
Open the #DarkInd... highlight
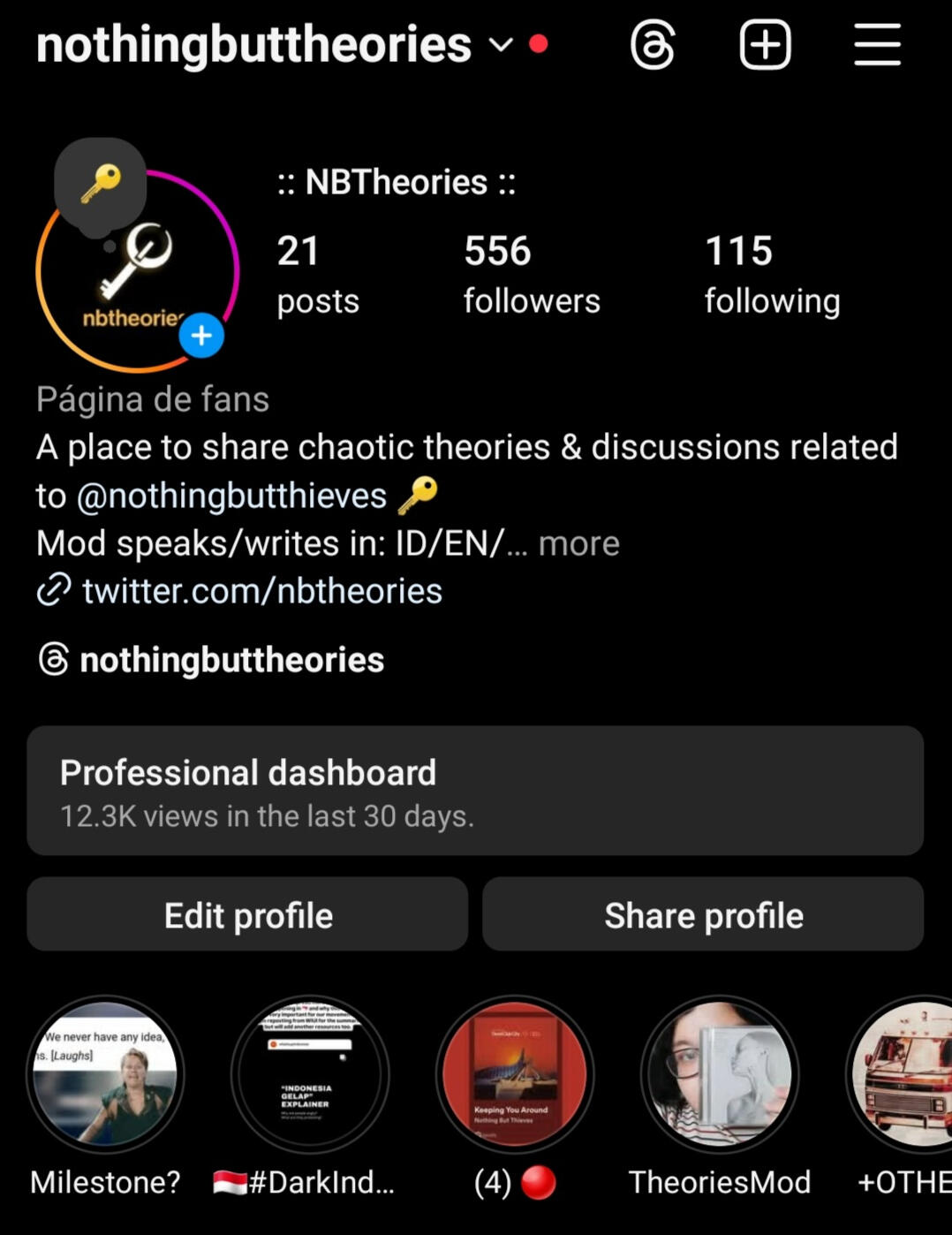(309, 1074)
